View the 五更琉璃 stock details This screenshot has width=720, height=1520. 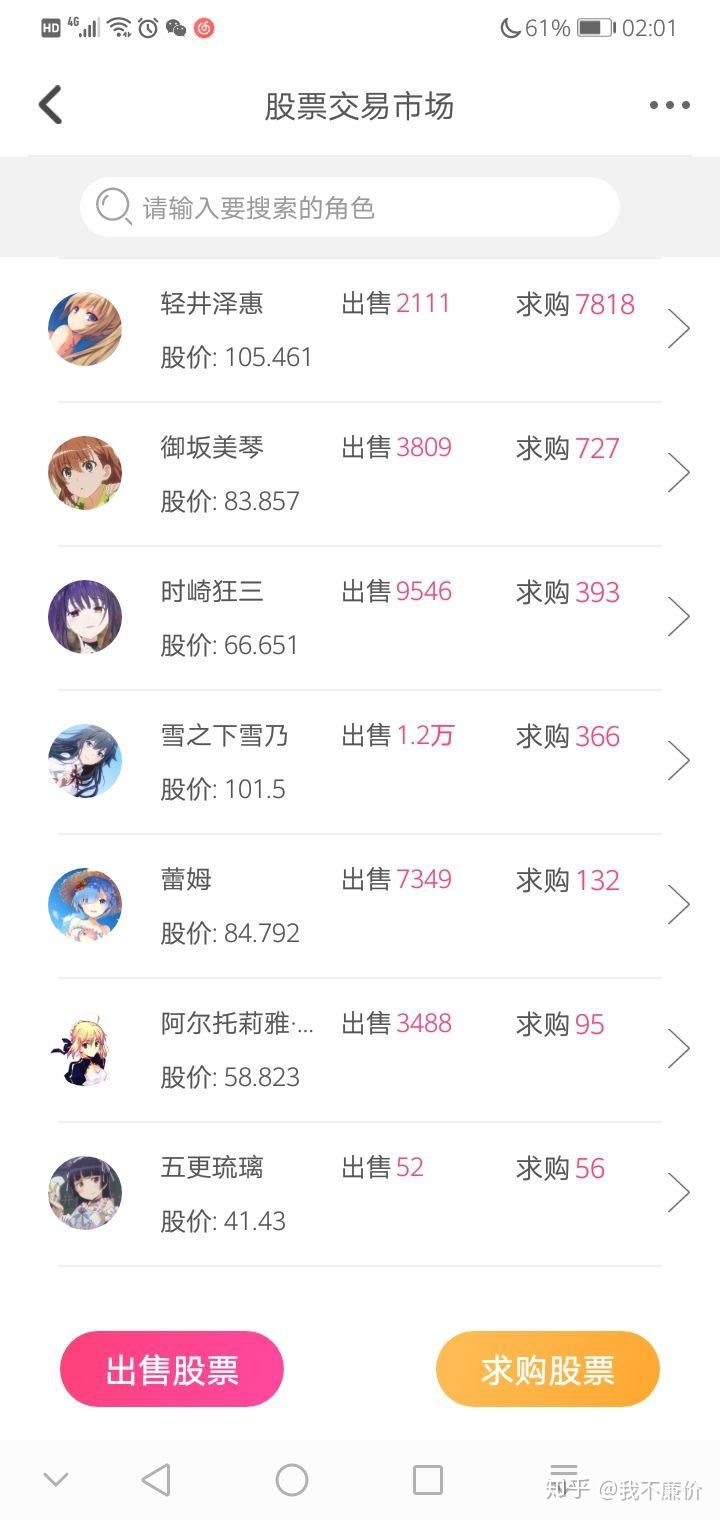click(x=360, y=1194)
